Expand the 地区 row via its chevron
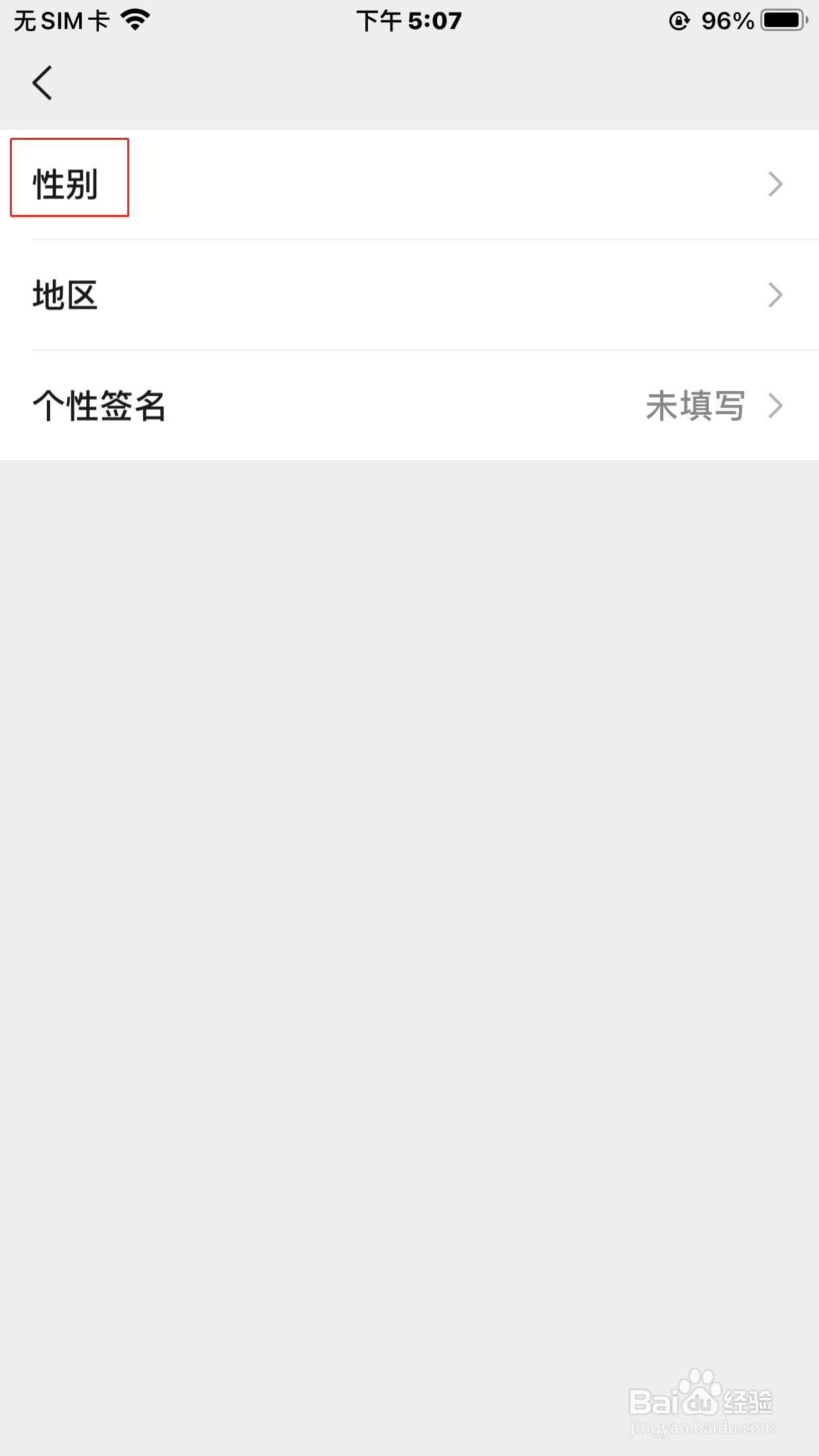 point(775,296)
